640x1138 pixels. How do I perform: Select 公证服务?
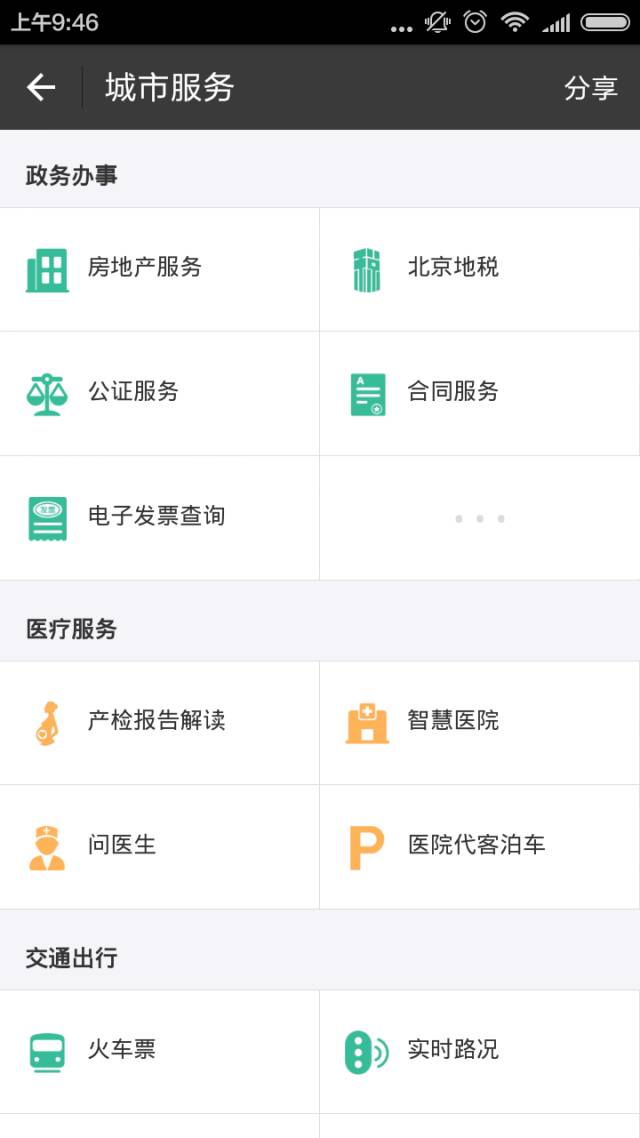point(160,393)
